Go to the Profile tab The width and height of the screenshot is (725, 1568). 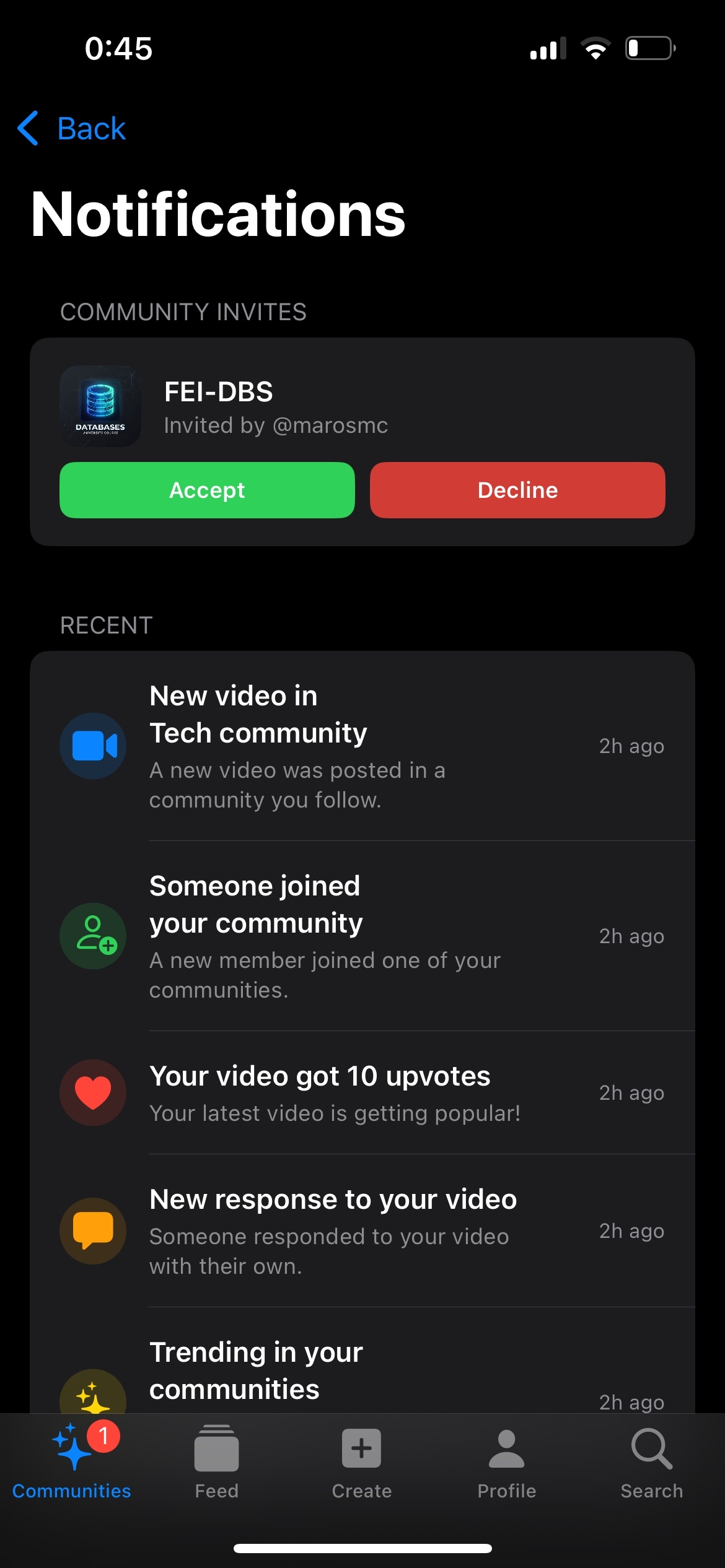(507, 1461)
